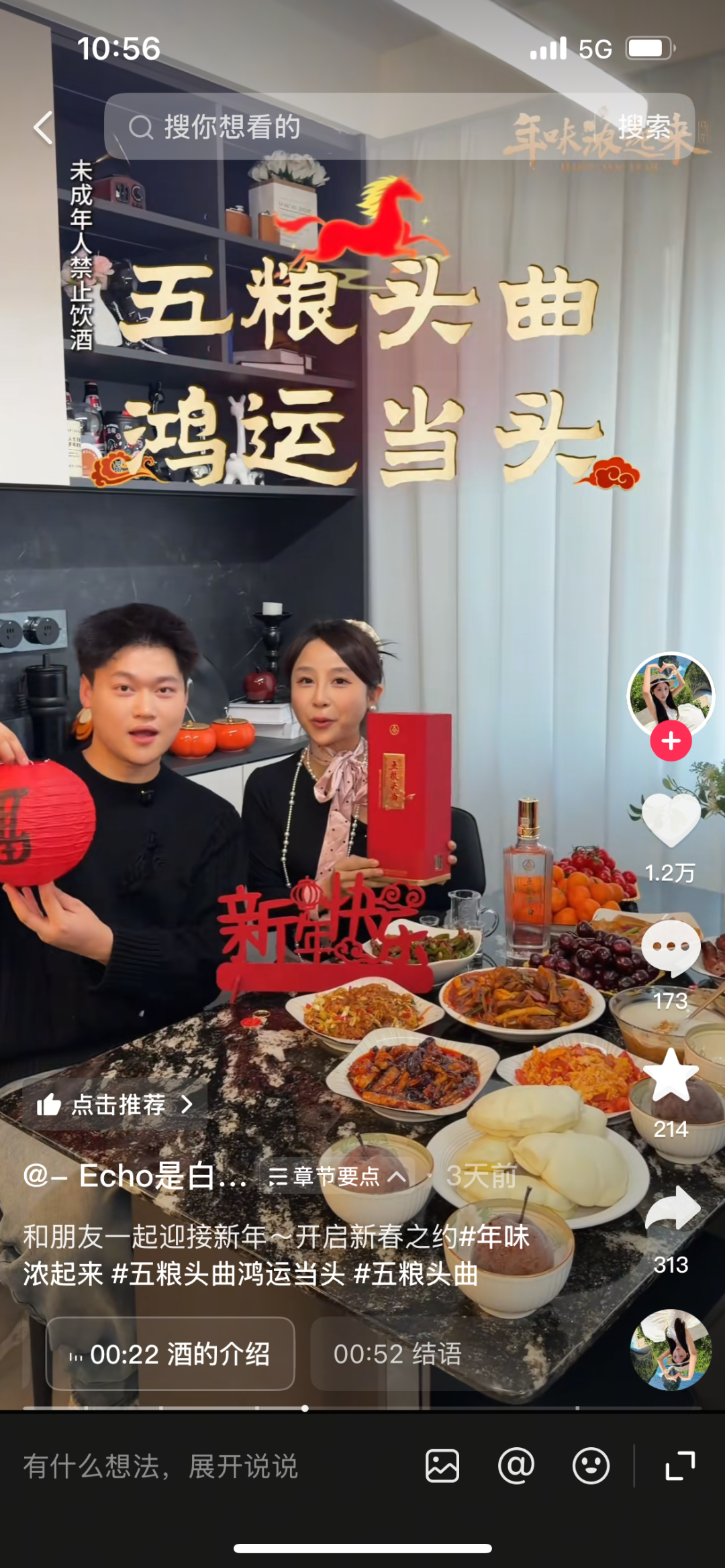
Task: Go back using the top-left arrow
Action: [x=43, y=127]
